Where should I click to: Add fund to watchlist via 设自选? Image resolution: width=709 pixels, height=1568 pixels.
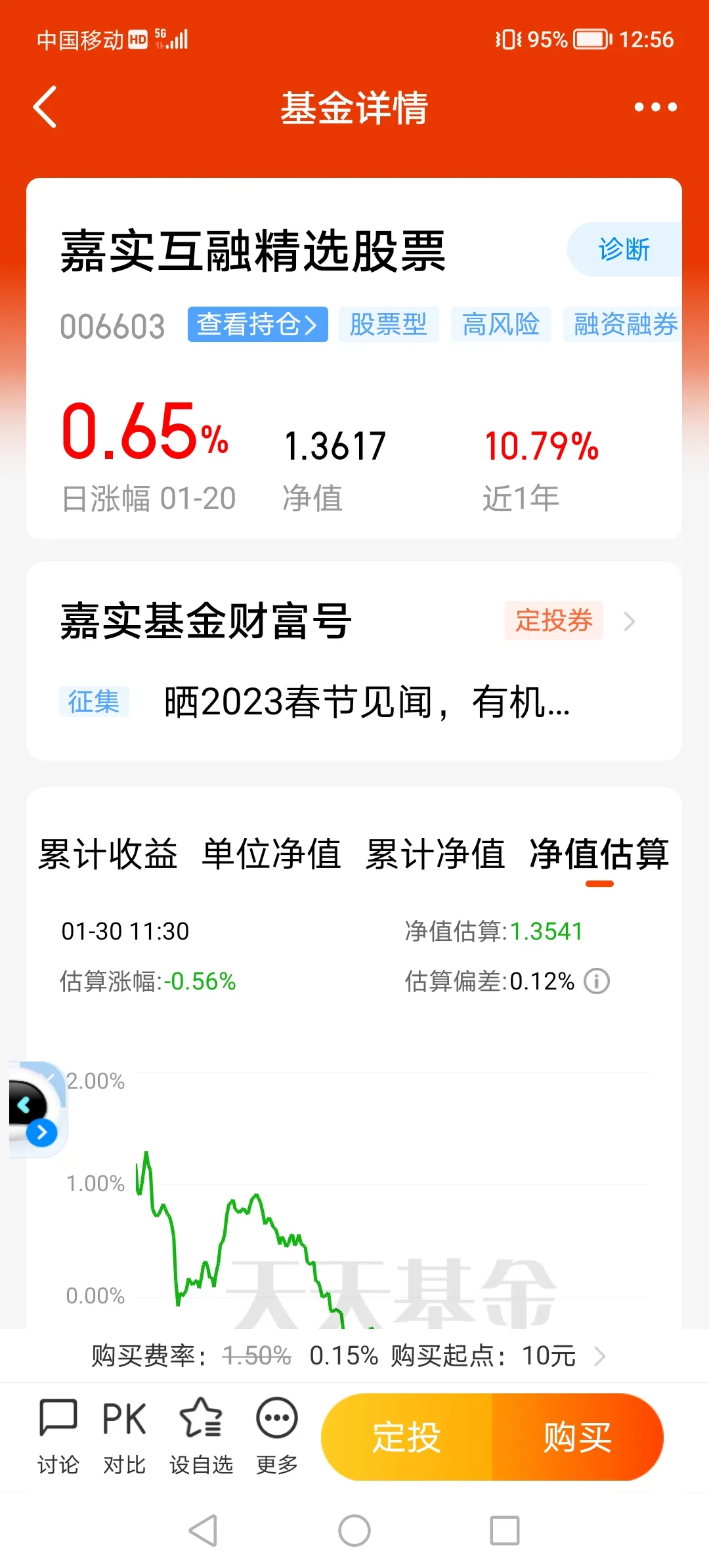201,1436
